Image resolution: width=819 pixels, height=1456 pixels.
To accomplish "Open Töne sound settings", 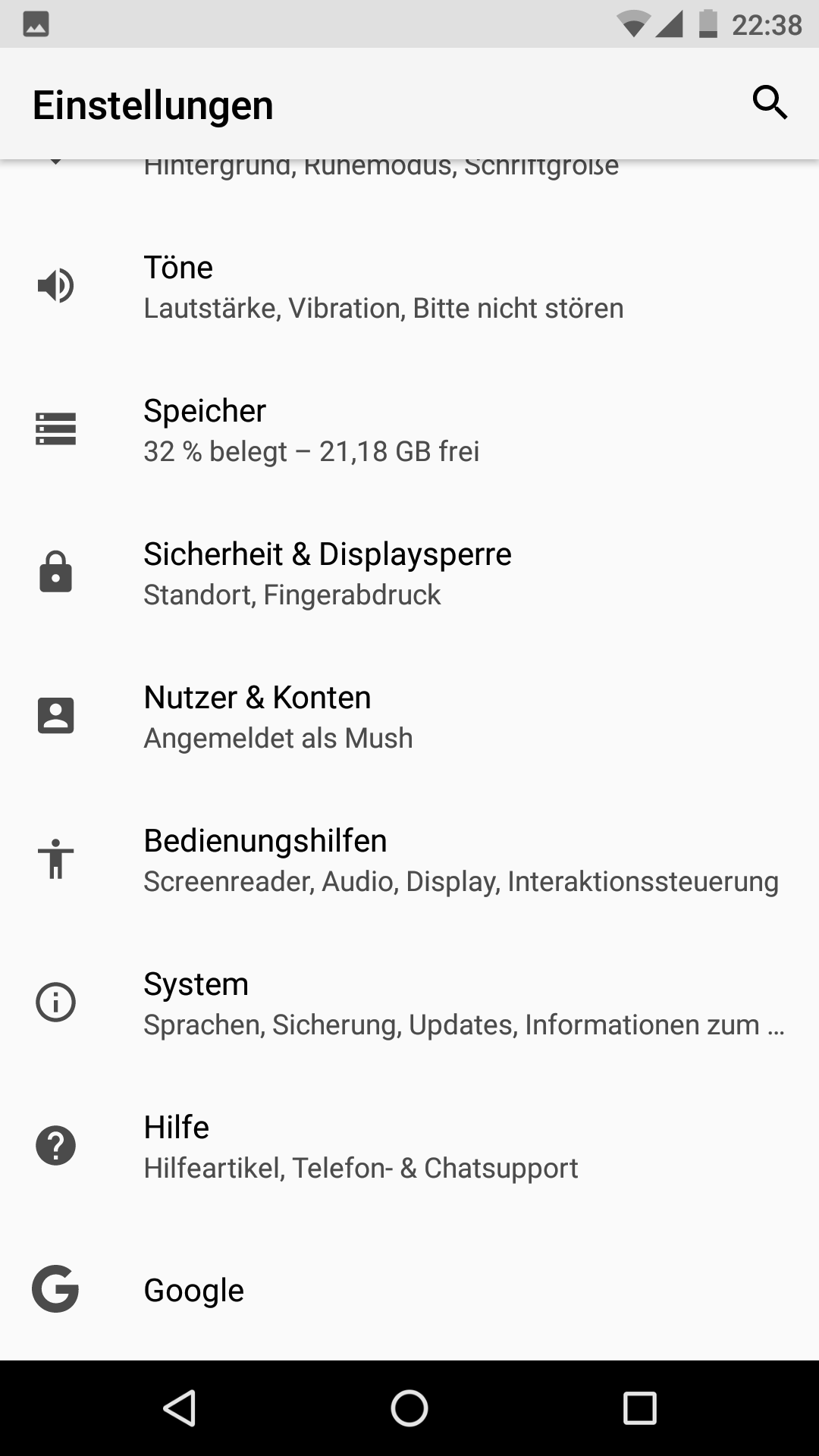I will 409,287.
